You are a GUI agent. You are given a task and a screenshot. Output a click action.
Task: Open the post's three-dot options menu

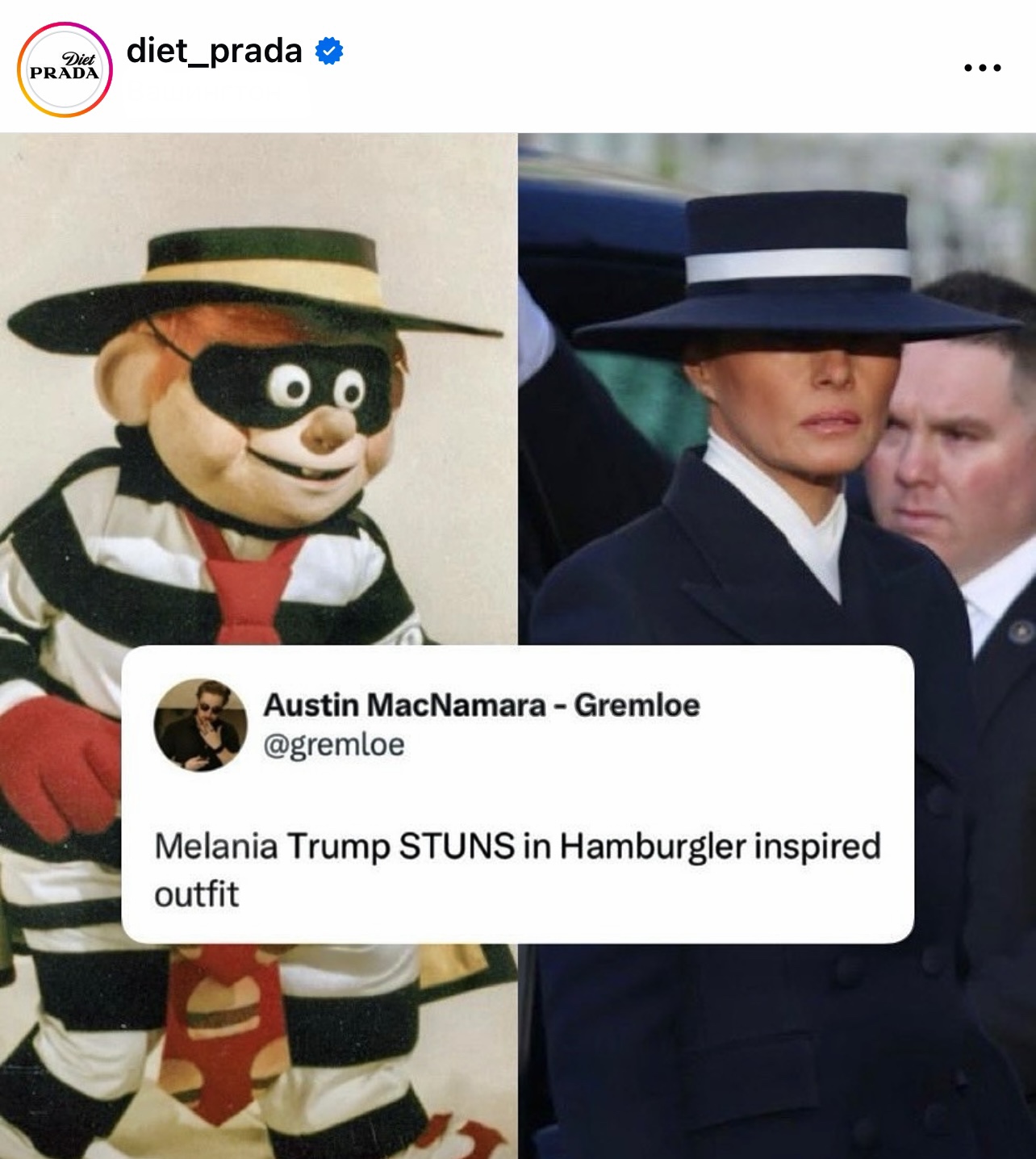(983, 69)
